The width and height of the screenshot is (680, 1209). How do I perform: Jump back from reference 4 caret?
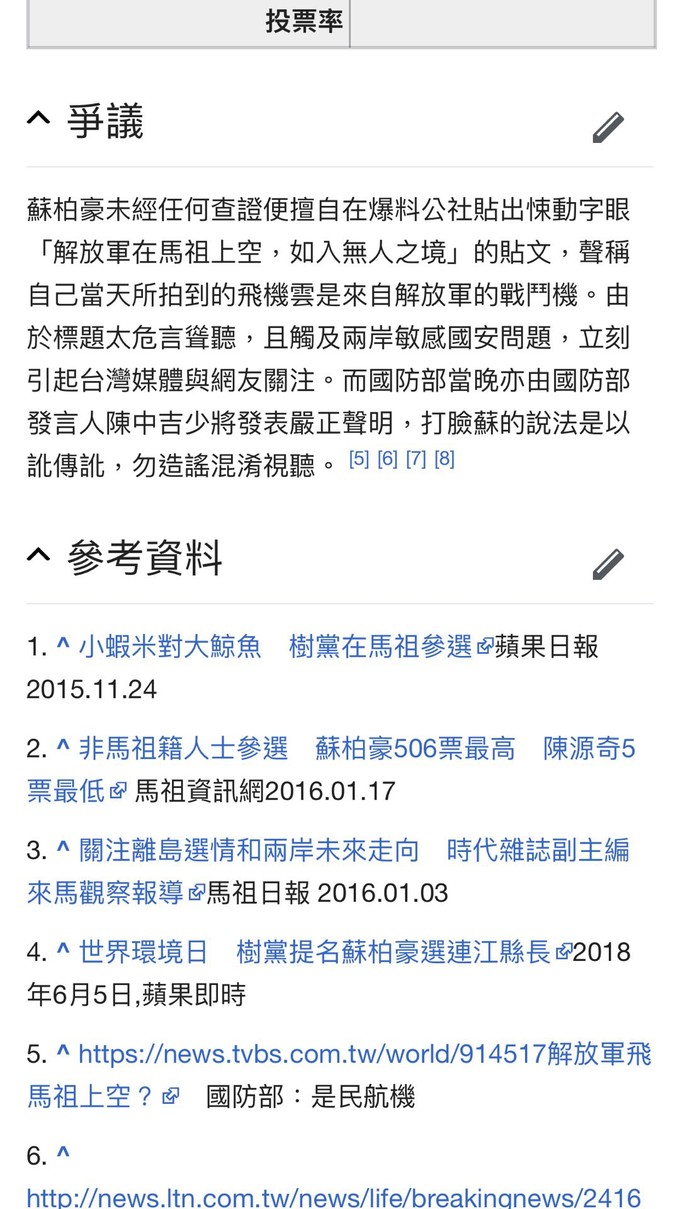point(63,952)
